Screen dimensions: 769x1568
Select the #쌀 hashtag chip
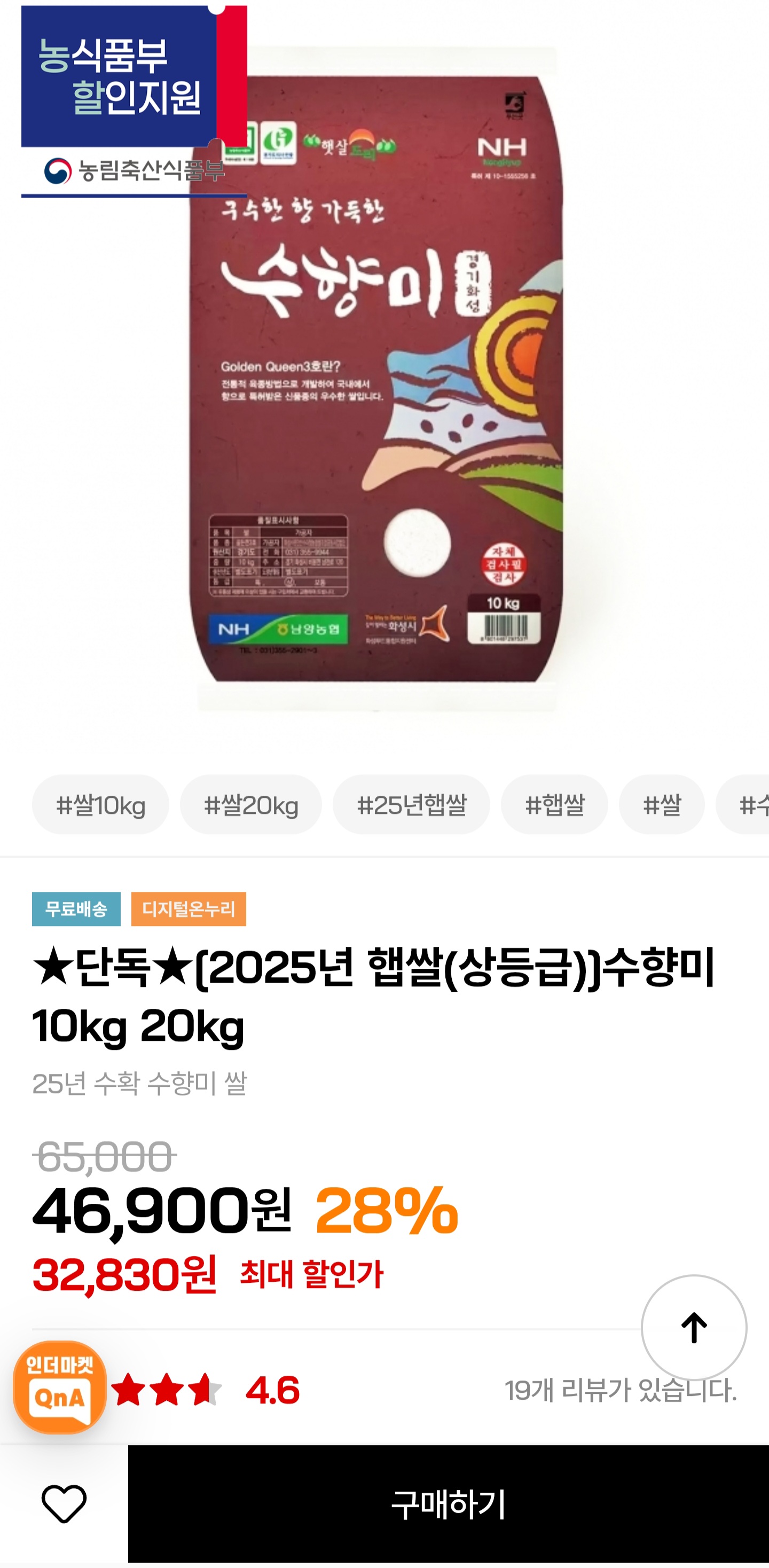click(662, 805)
